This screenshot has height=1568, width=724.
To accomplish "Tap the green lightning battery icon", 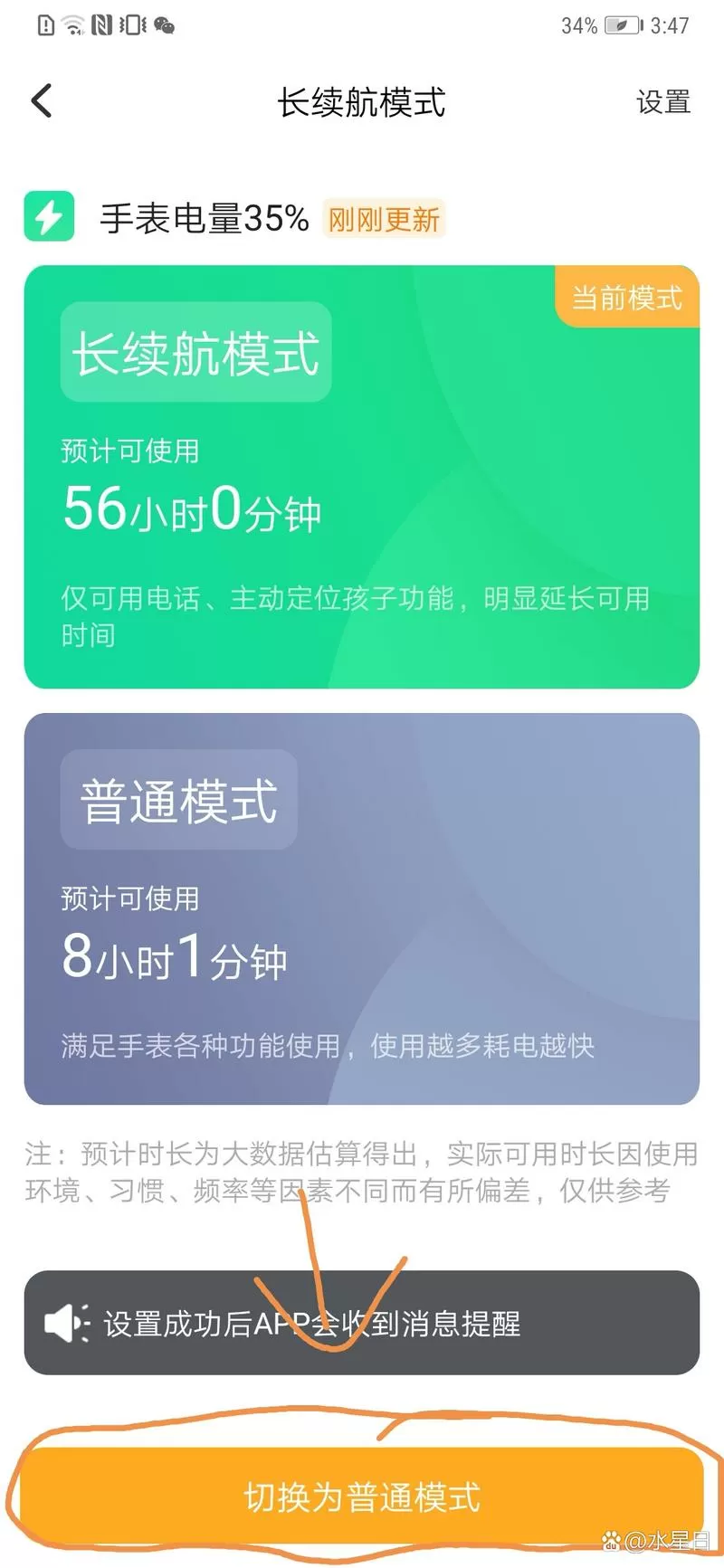I will [x=50, y=218].
